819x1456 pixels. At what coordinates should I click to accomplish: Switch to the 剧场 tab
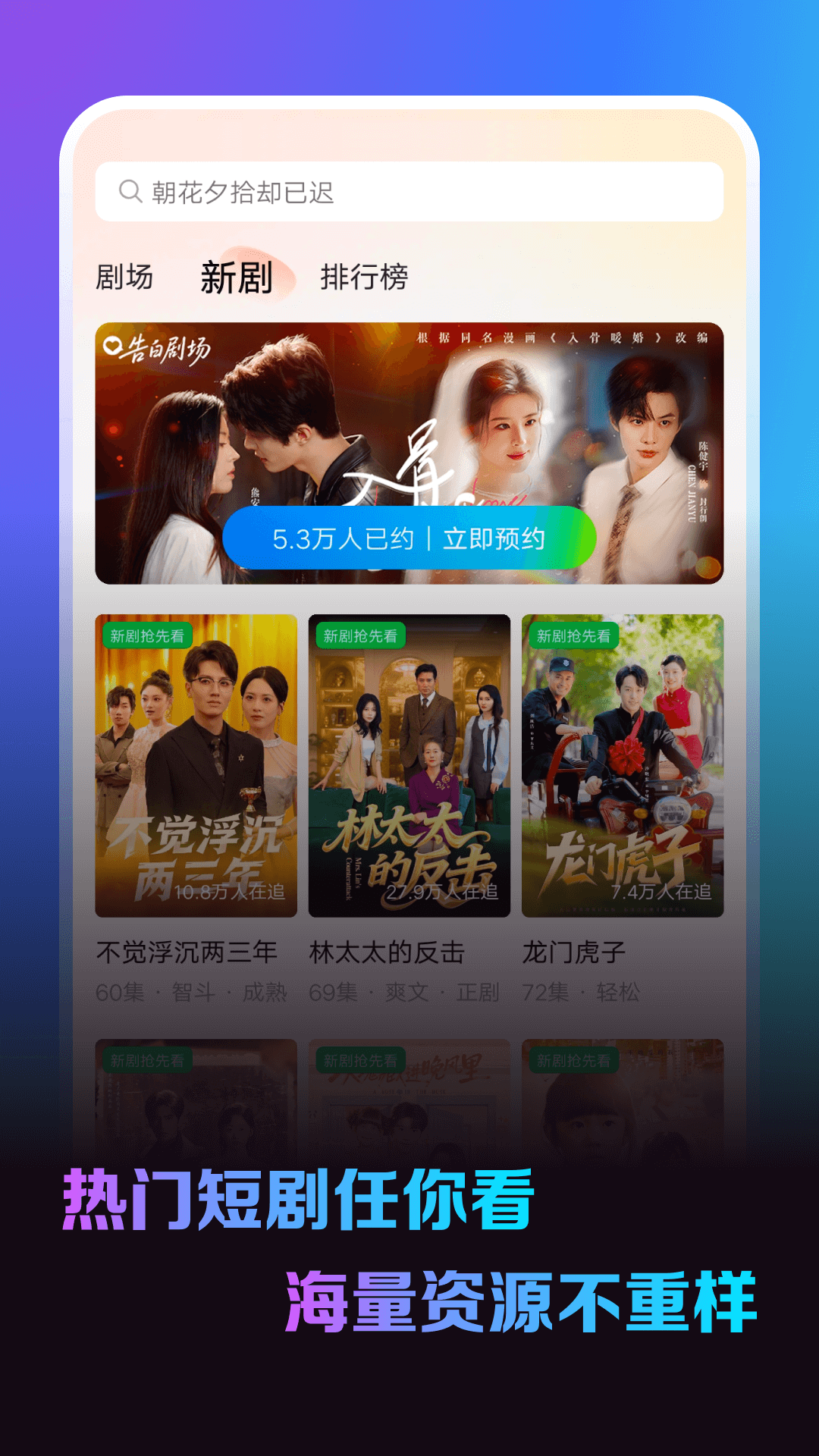click(124, 278)
